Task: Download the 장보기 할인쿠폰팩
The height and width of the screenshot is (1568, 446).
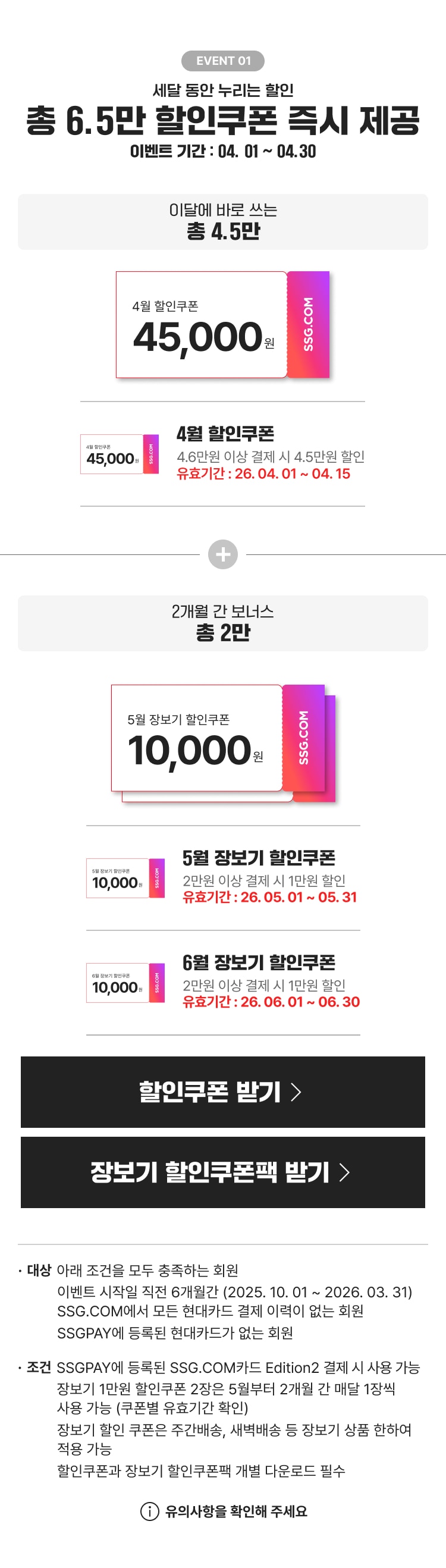Action: [x=222, y=1172]
